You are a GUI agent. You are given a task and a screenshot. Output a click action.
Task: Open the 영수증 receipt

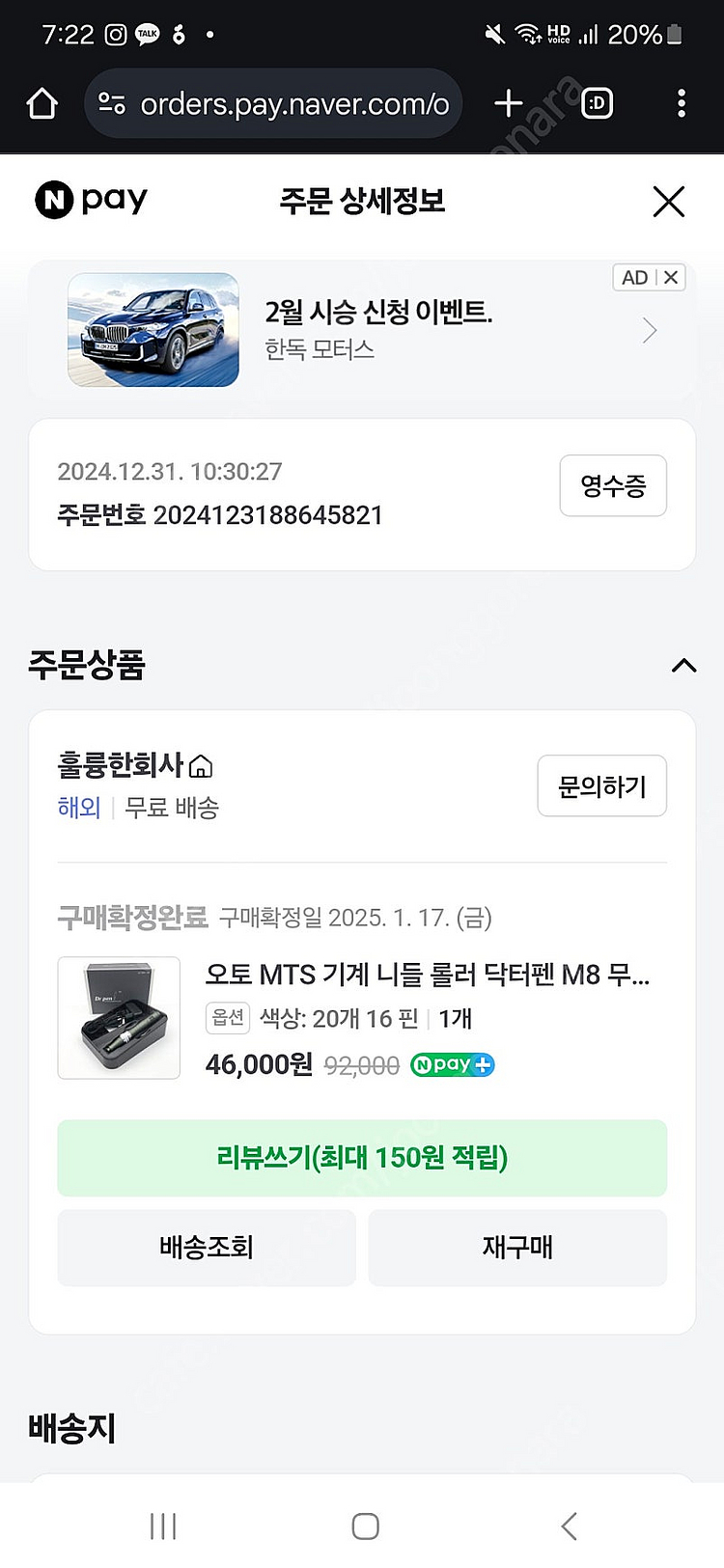coord(612,485)
